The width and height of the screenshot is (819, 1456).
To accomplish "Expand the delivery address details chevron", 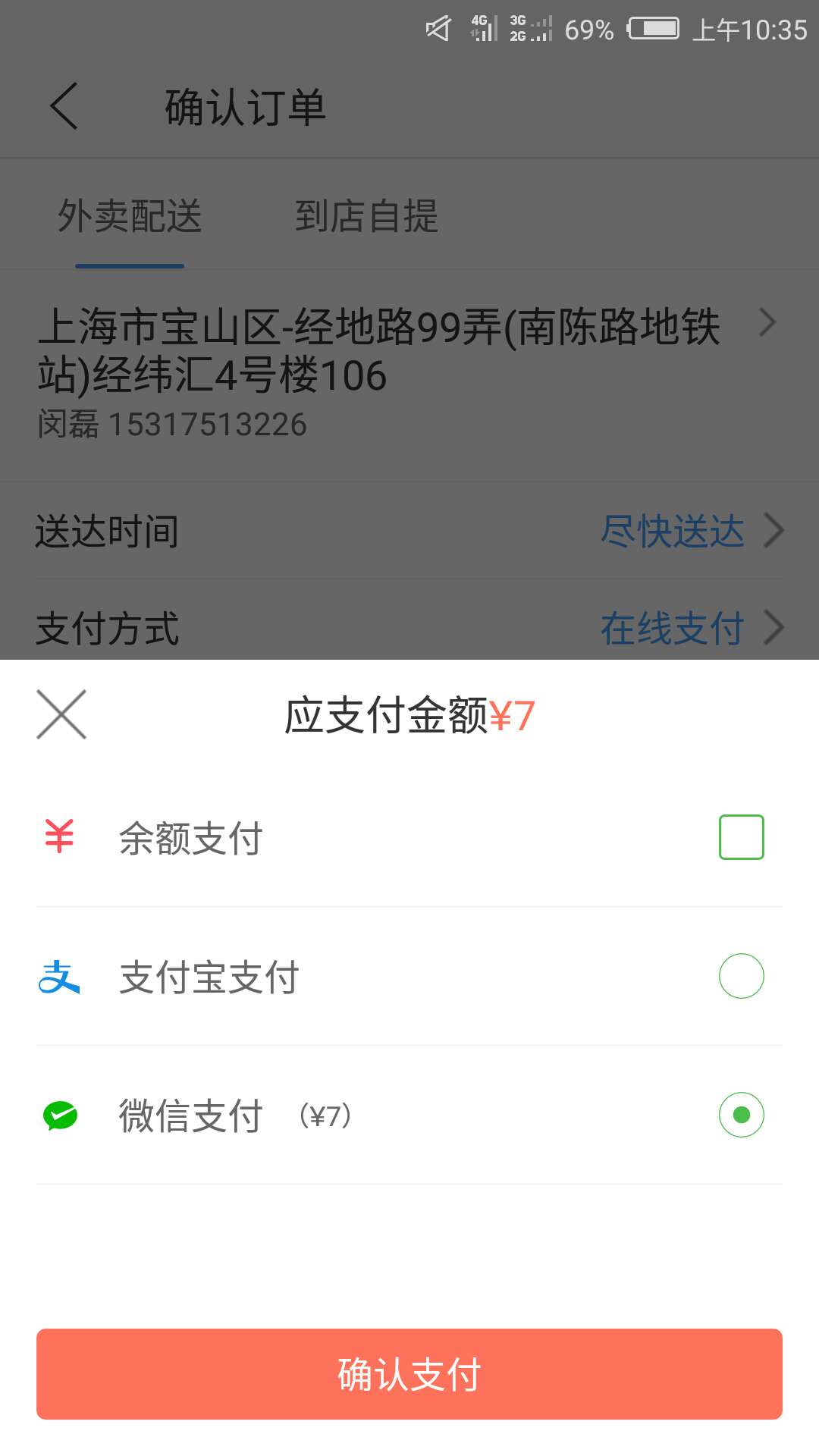I will [x=768, y=322].
